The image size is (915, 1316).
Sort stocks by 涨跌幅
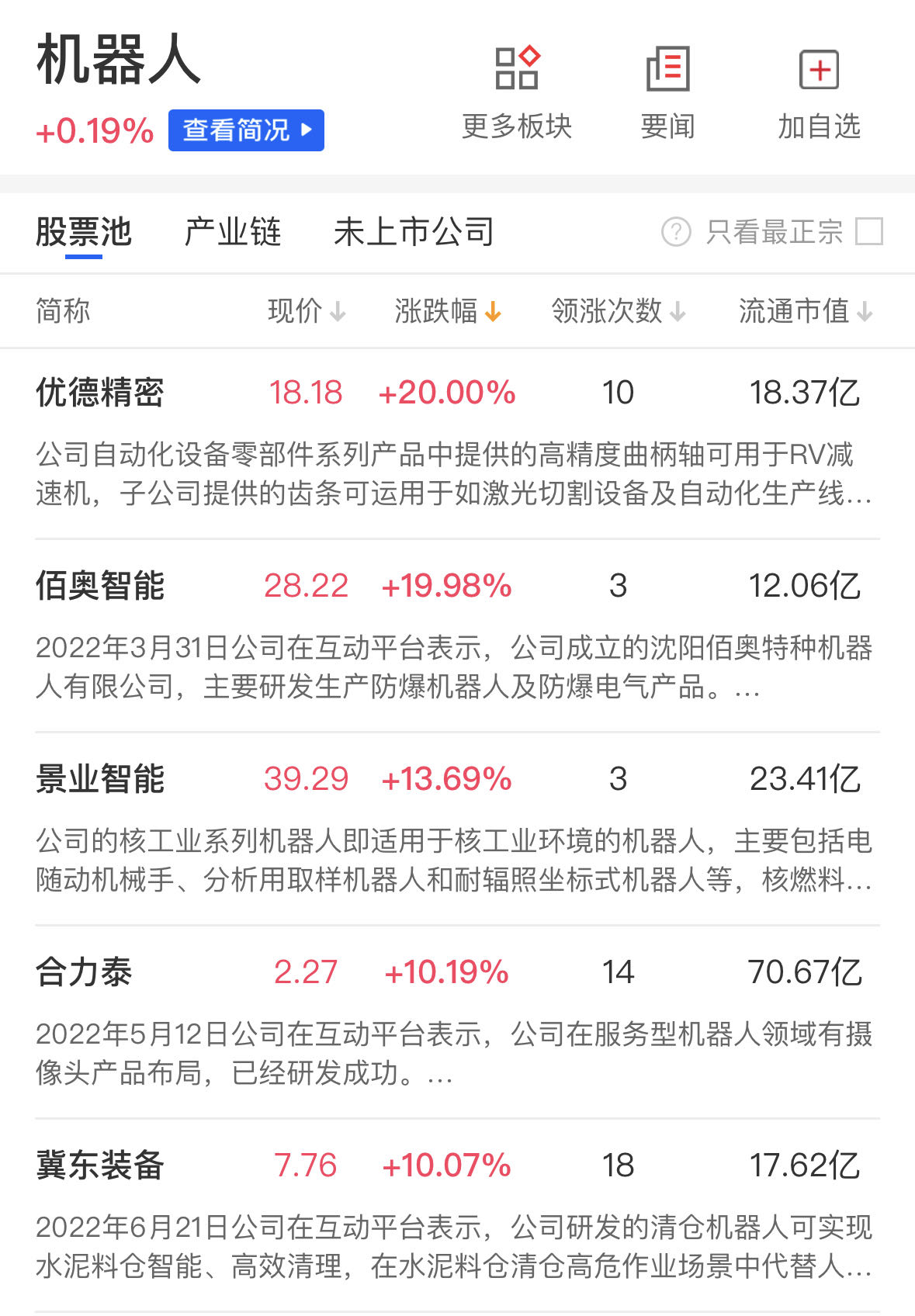[x=447, y=311]
